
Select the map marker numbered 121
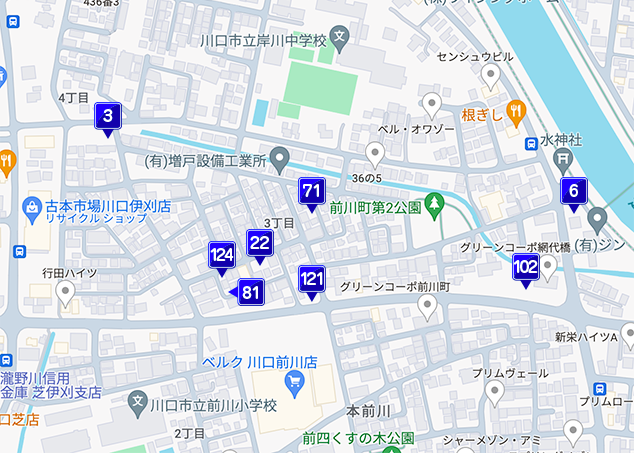312,279
